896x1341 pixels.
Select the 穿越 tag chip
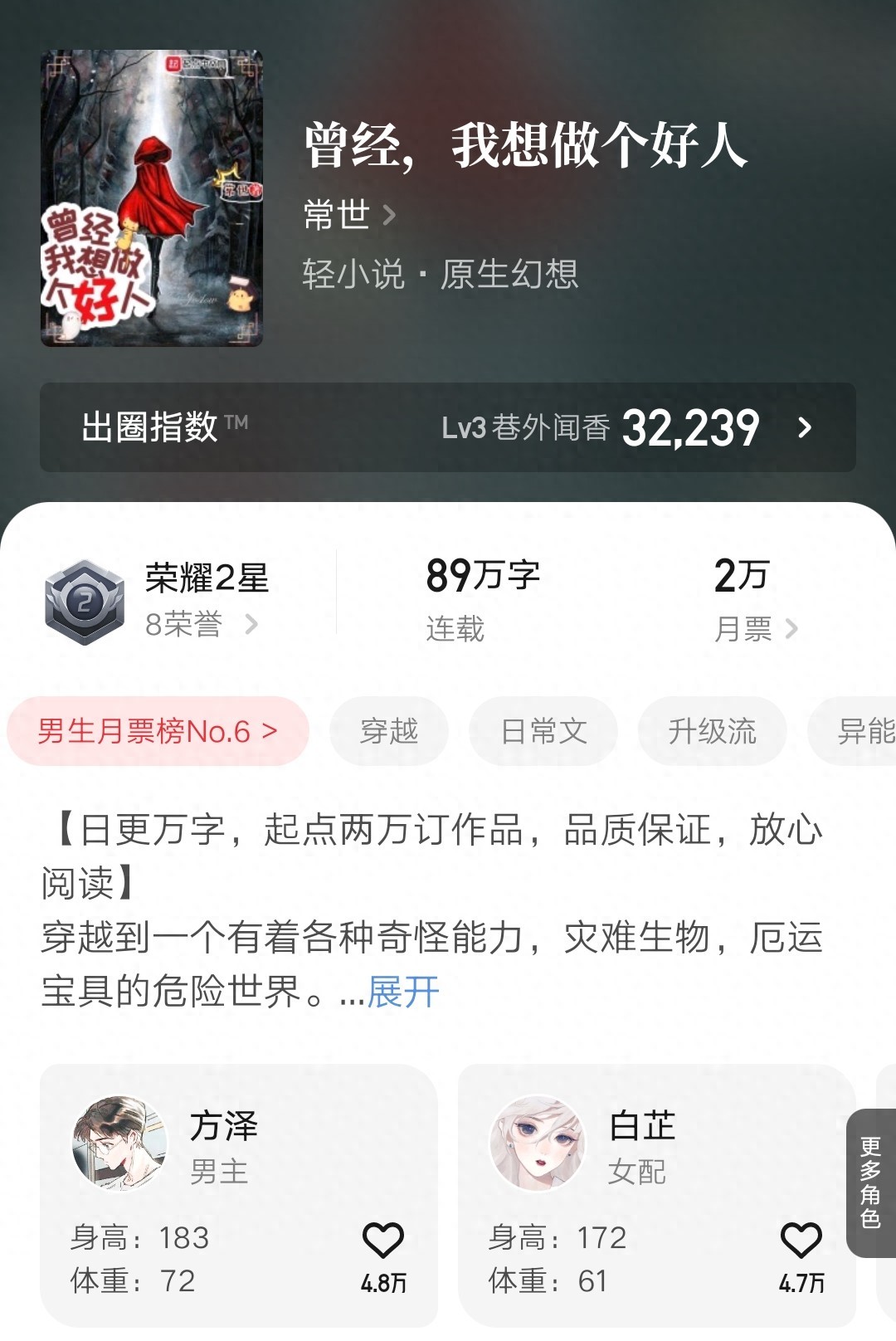click(389, 731)
